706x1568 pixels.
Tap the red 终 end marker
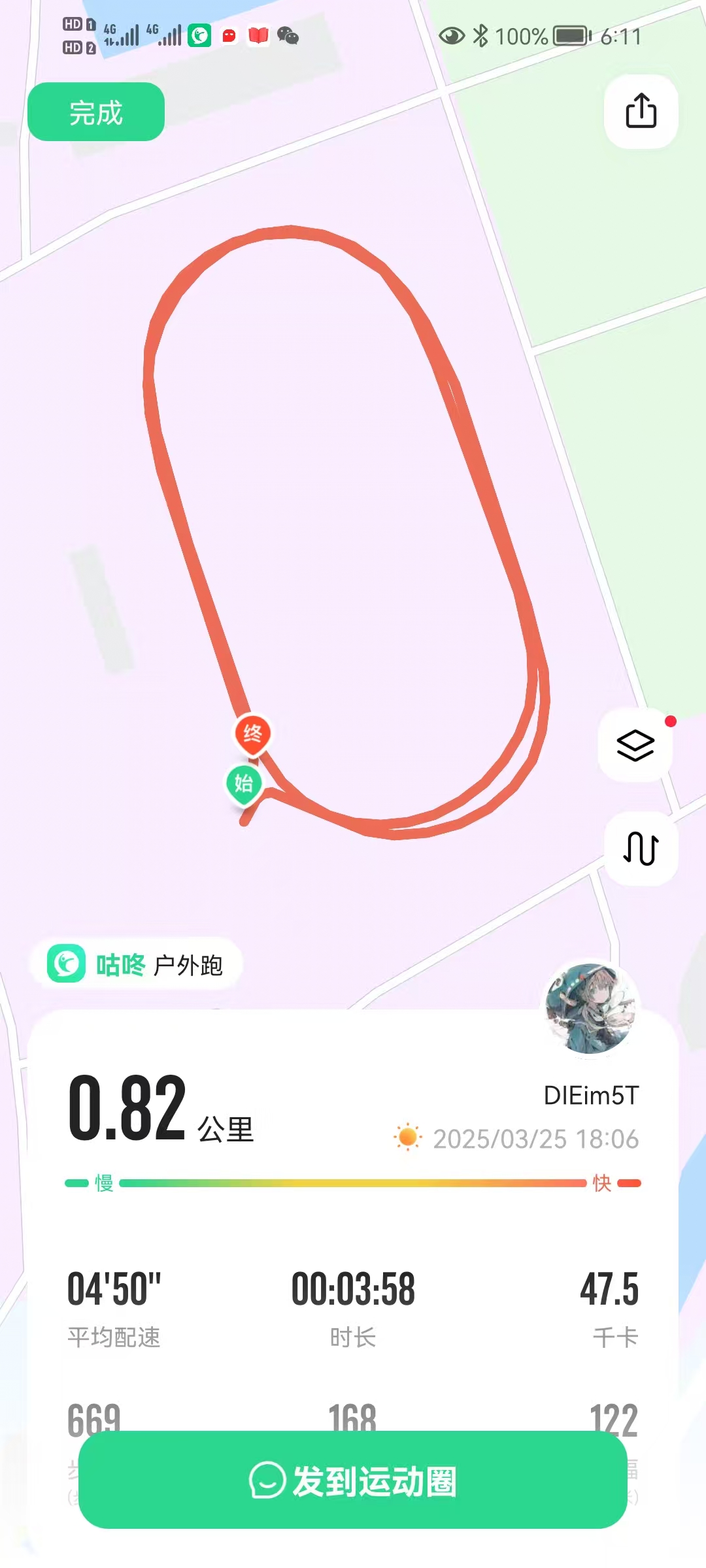tap(253, 733)
